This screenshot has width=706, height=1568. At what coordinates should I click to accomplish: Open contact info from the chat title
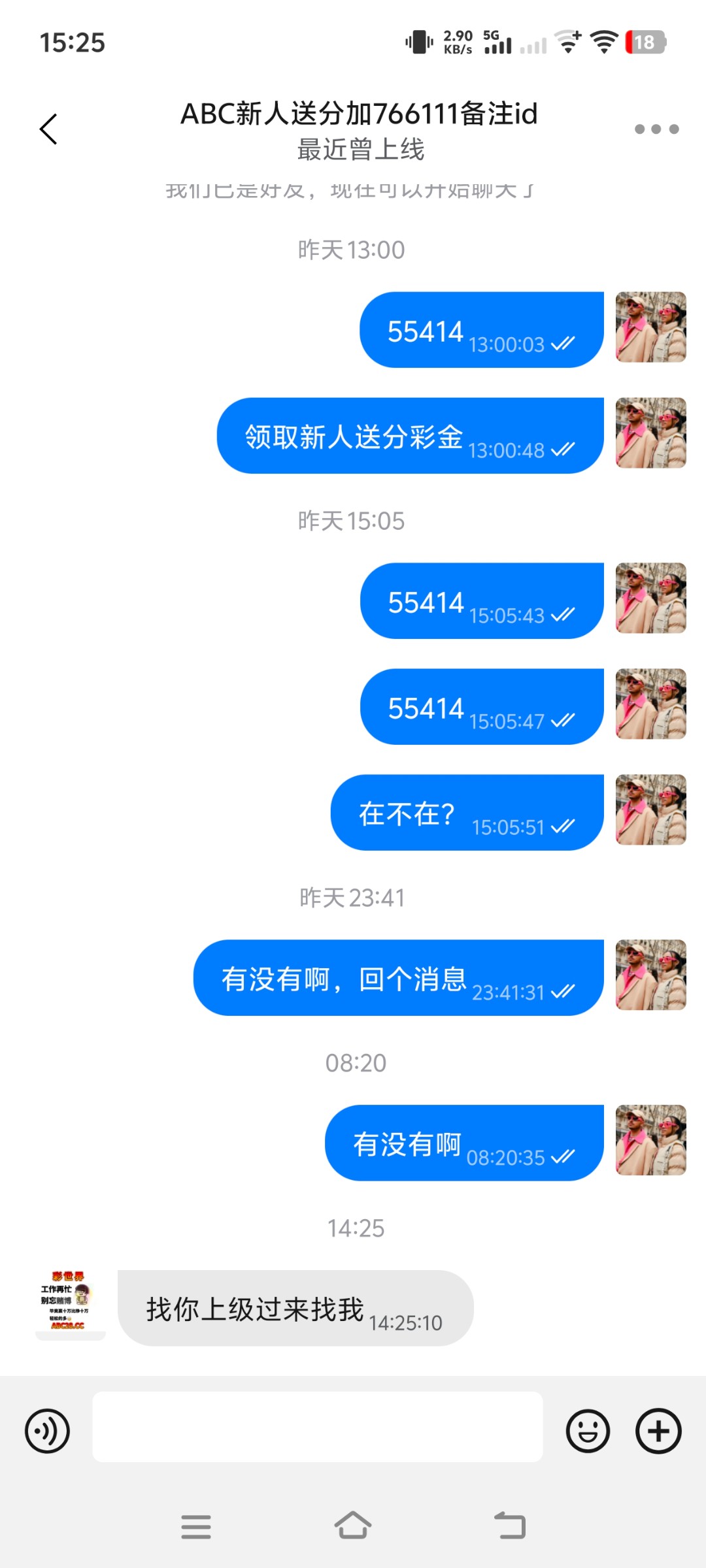click(x=359, y=114)
